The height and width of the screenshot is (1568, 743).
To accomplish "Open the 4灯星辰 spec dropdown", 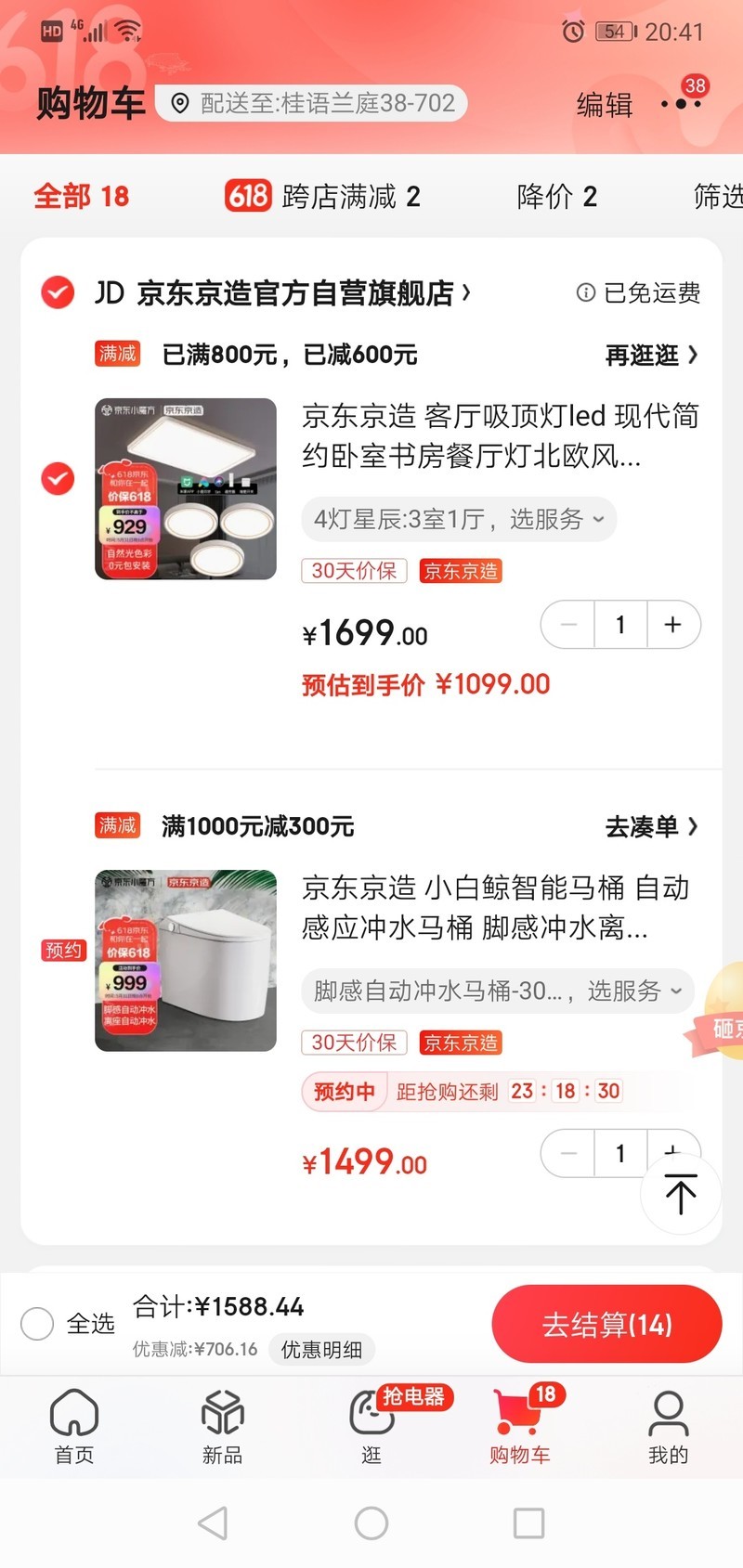I will click(459, 519).
